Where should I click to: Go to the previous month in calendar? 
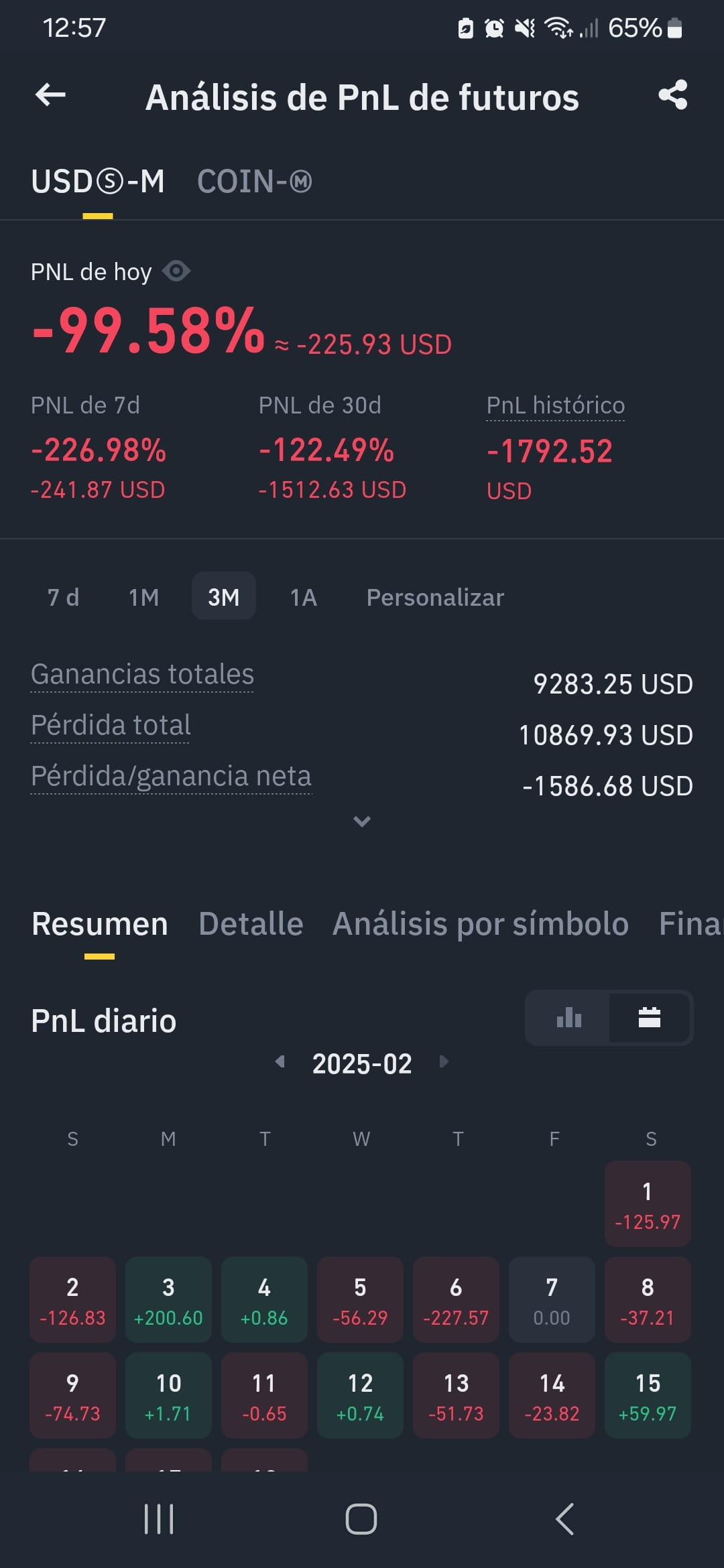point(280,1061)
